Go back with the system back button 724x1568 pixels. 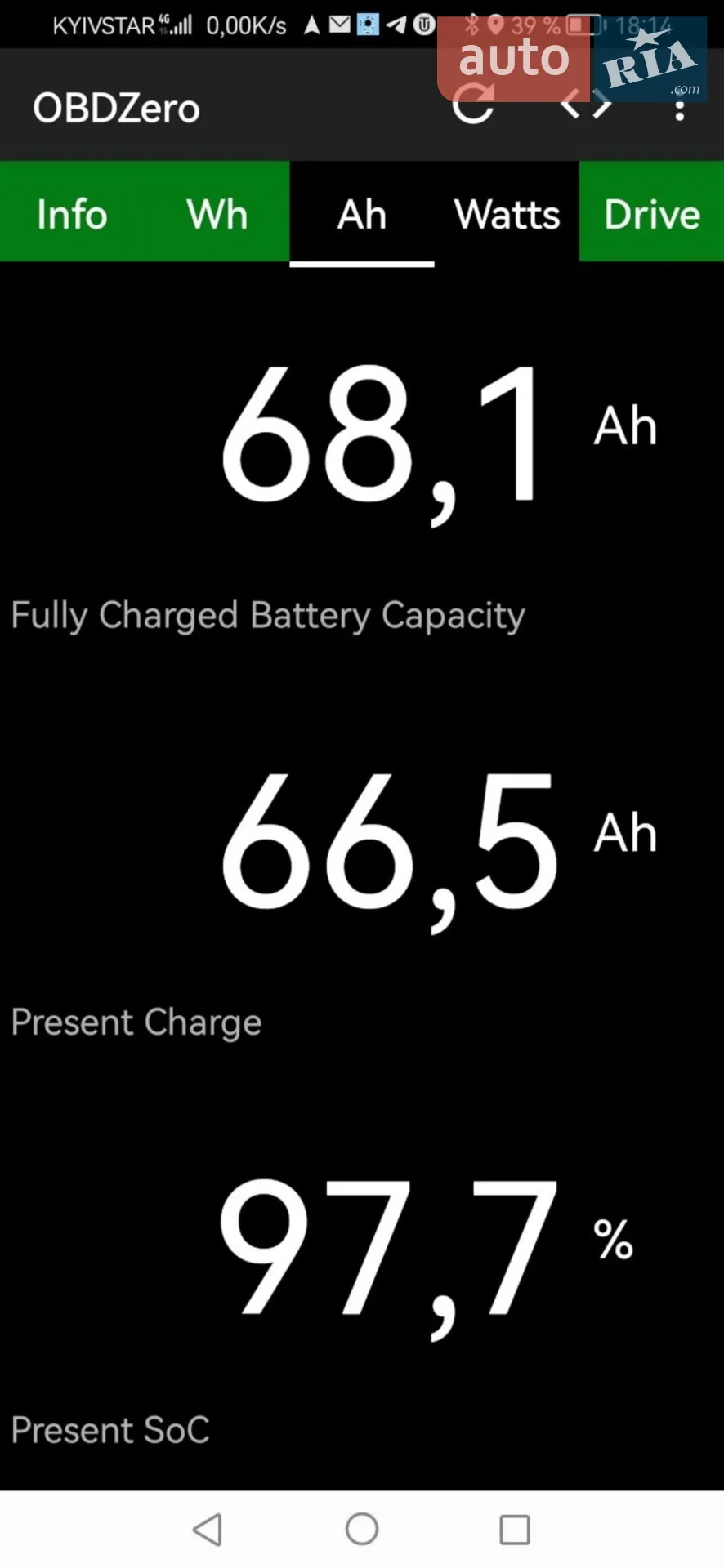tap(208, 1529)
